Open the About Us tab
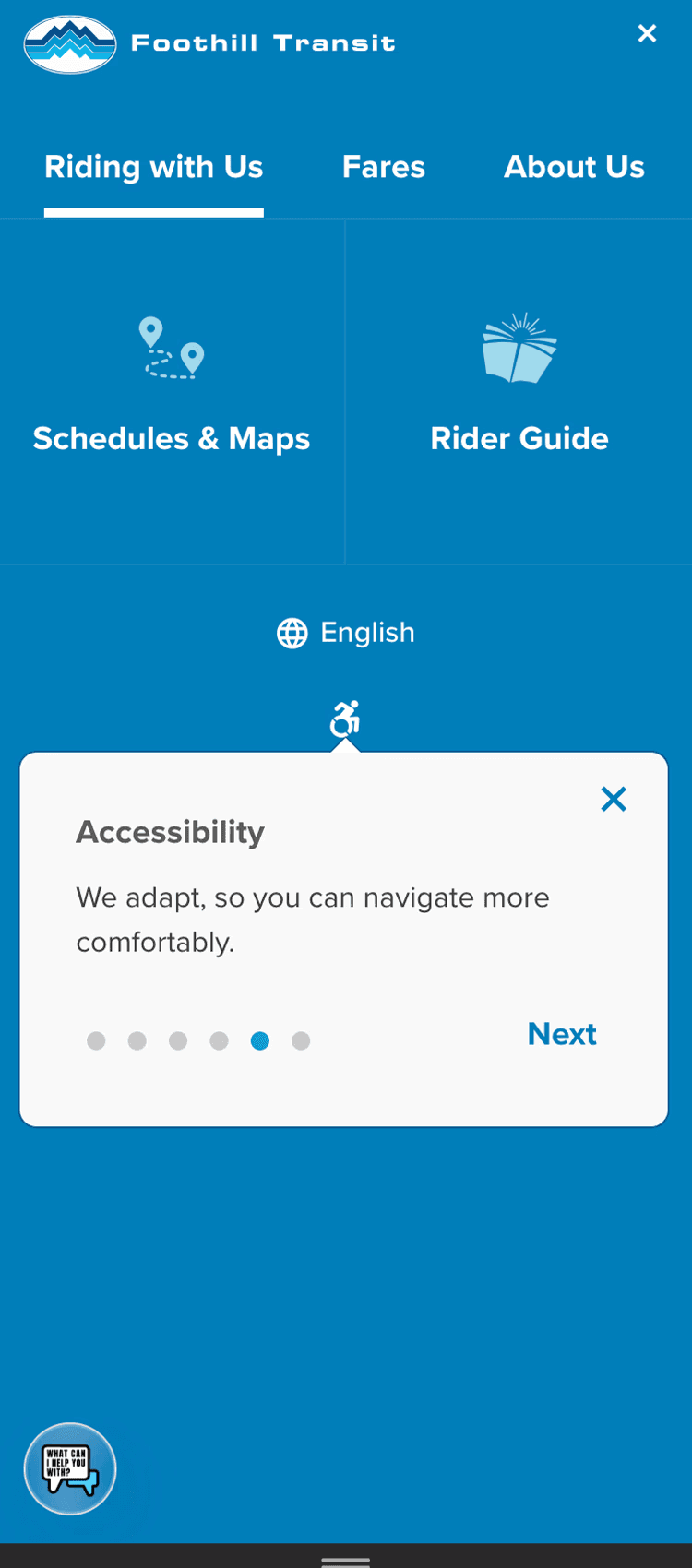The height and width of the screenshot is (1568, 692). 574,167
